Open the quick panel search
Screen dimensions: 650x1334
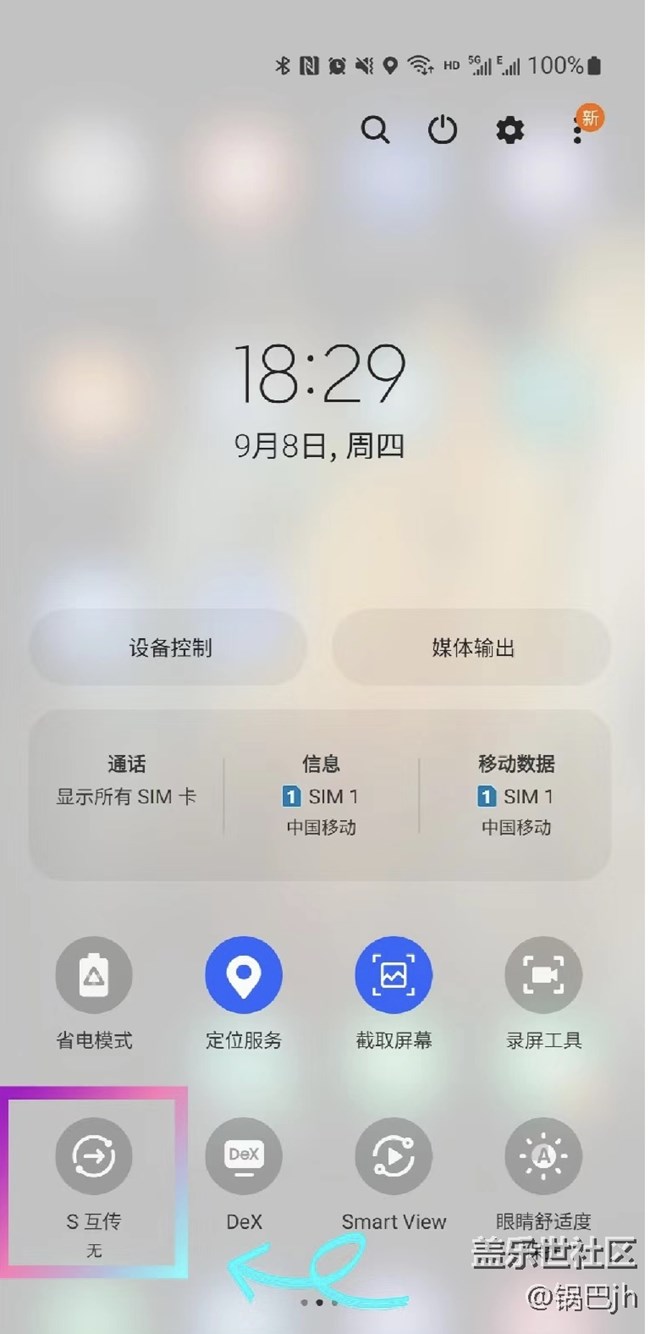point(375,130)
